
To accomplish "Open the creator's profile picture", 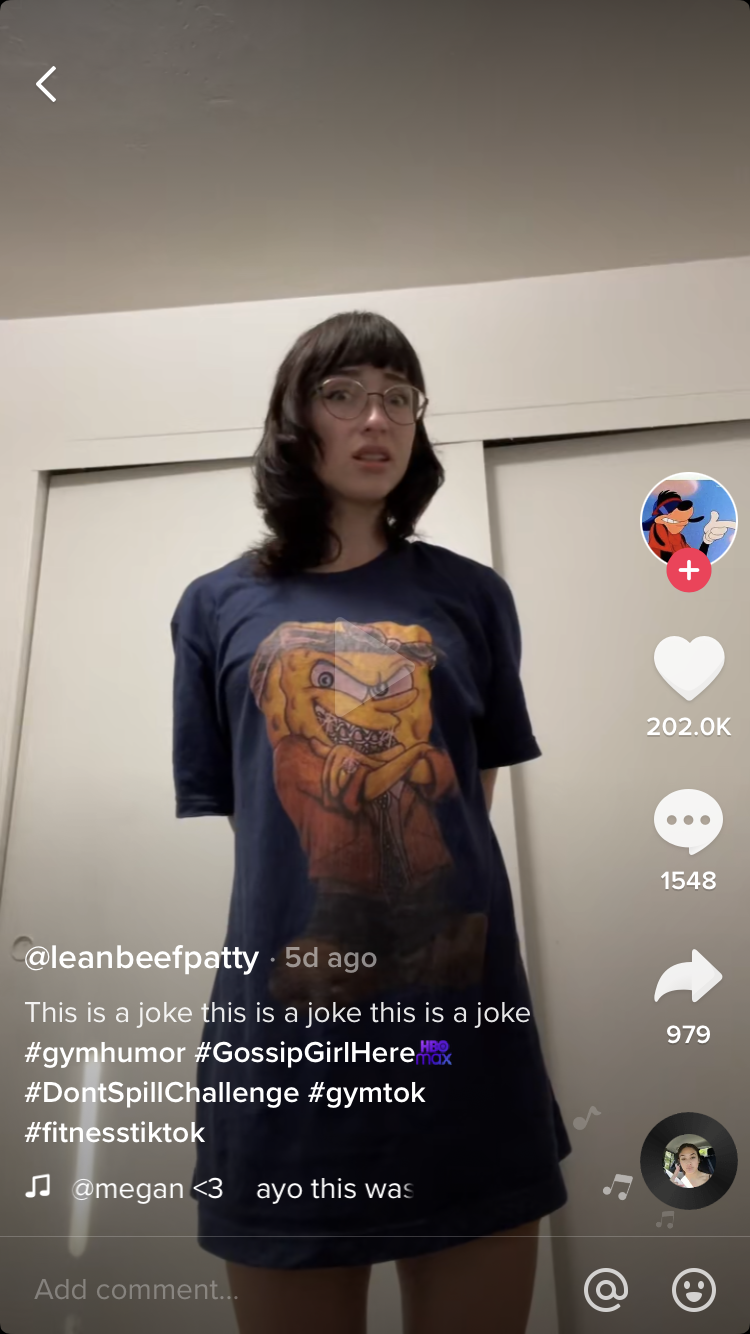I will (x=688, y=521).
